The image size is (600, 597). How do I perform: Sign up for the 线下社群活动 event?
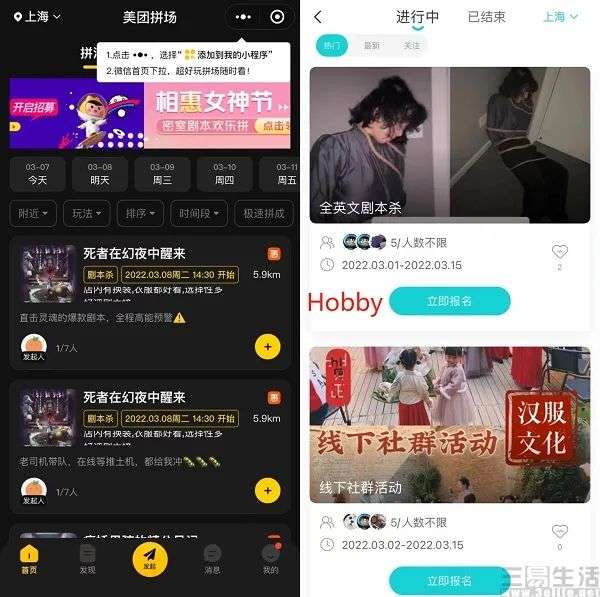(x=449, y=580)
